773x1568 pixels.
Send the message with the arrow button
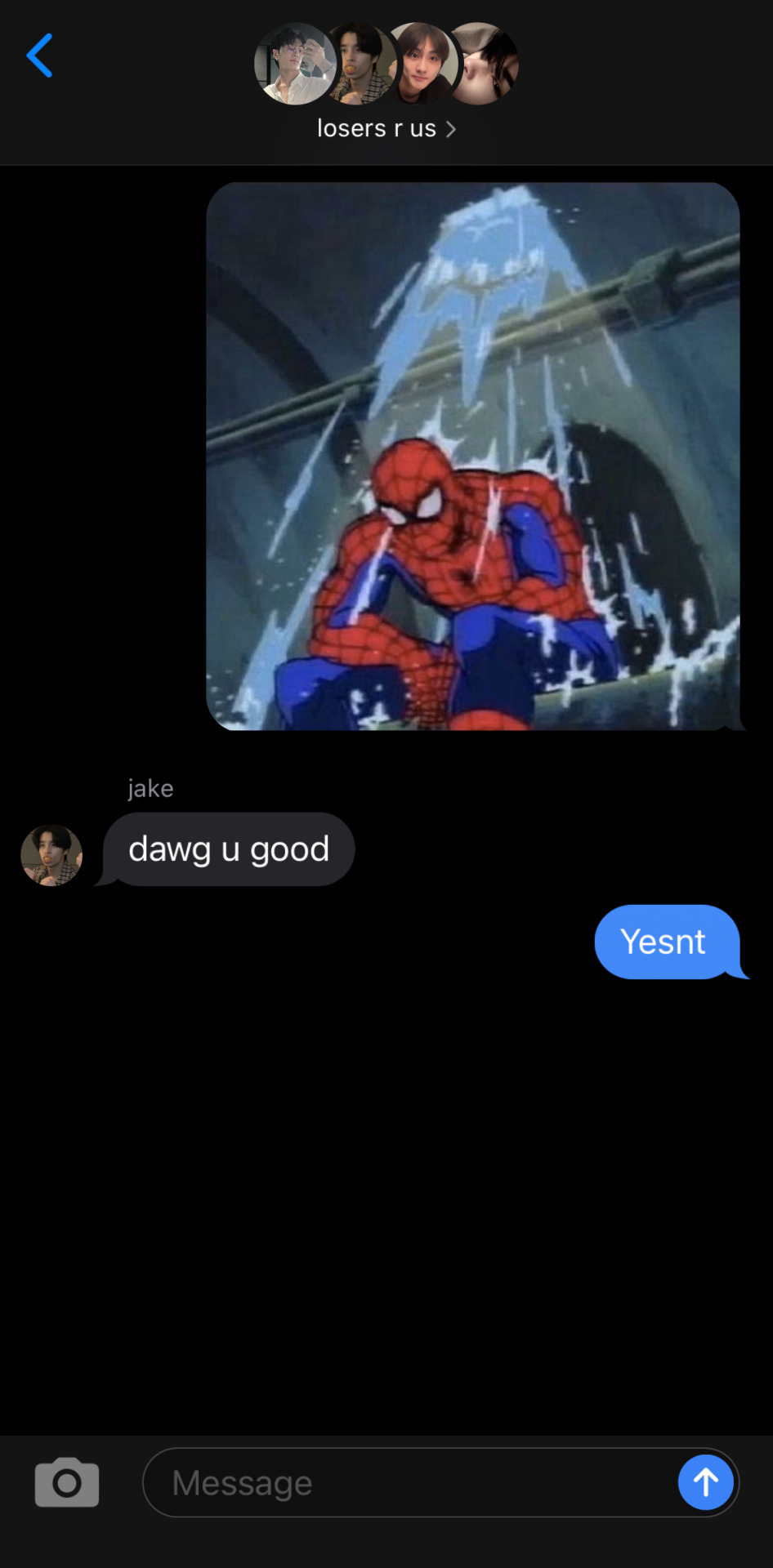(x=705, y=1482)
